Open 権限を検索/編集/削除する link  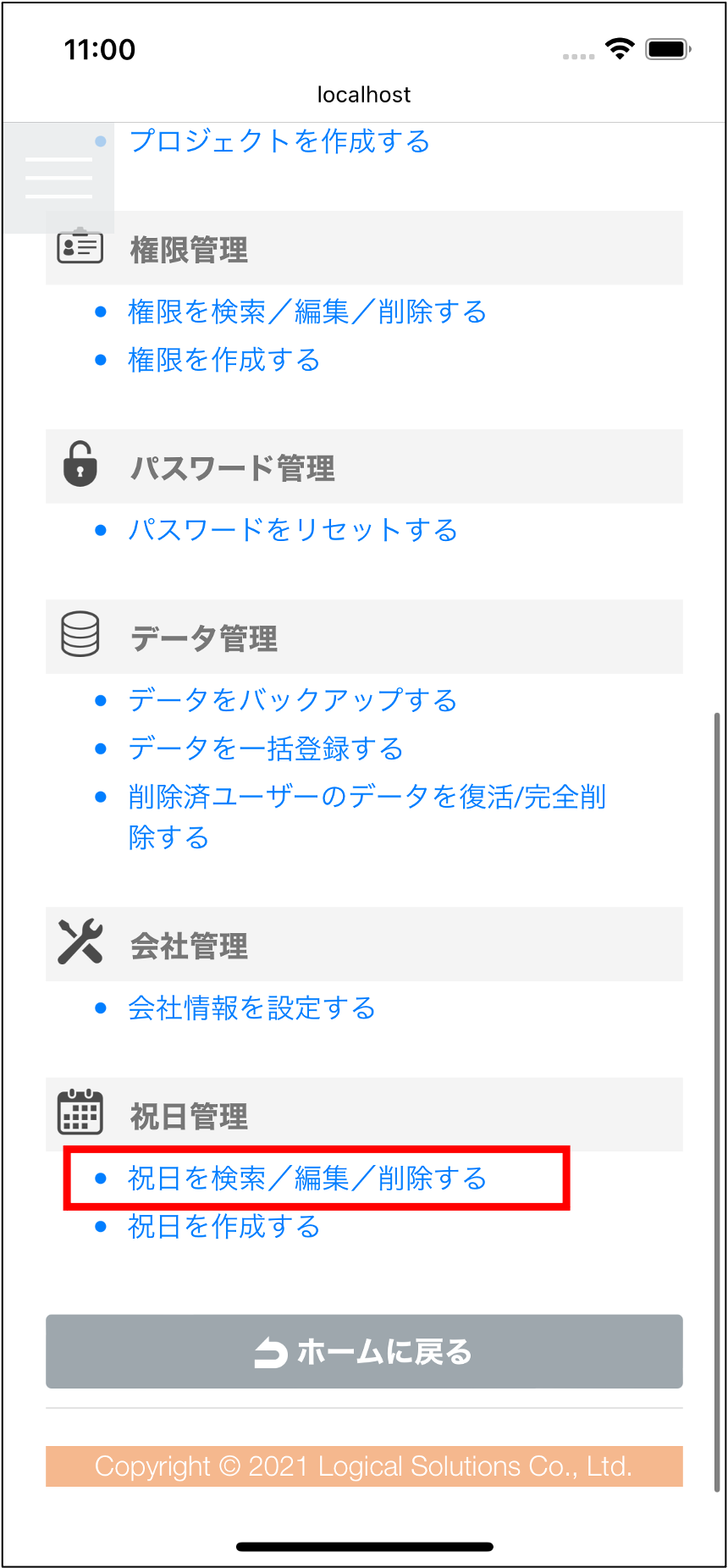point(306,312)
